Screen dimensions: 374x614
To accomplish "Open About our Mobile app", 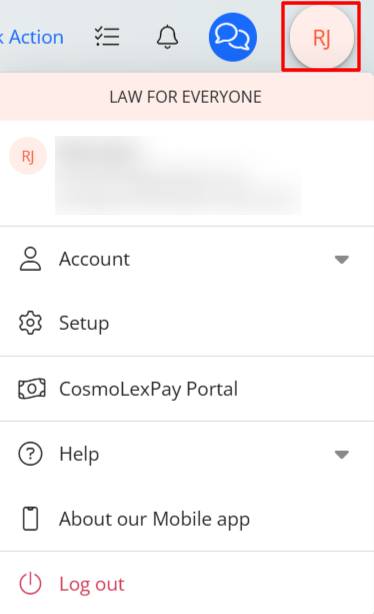I will pyautogui.click(x=187, y=519).
